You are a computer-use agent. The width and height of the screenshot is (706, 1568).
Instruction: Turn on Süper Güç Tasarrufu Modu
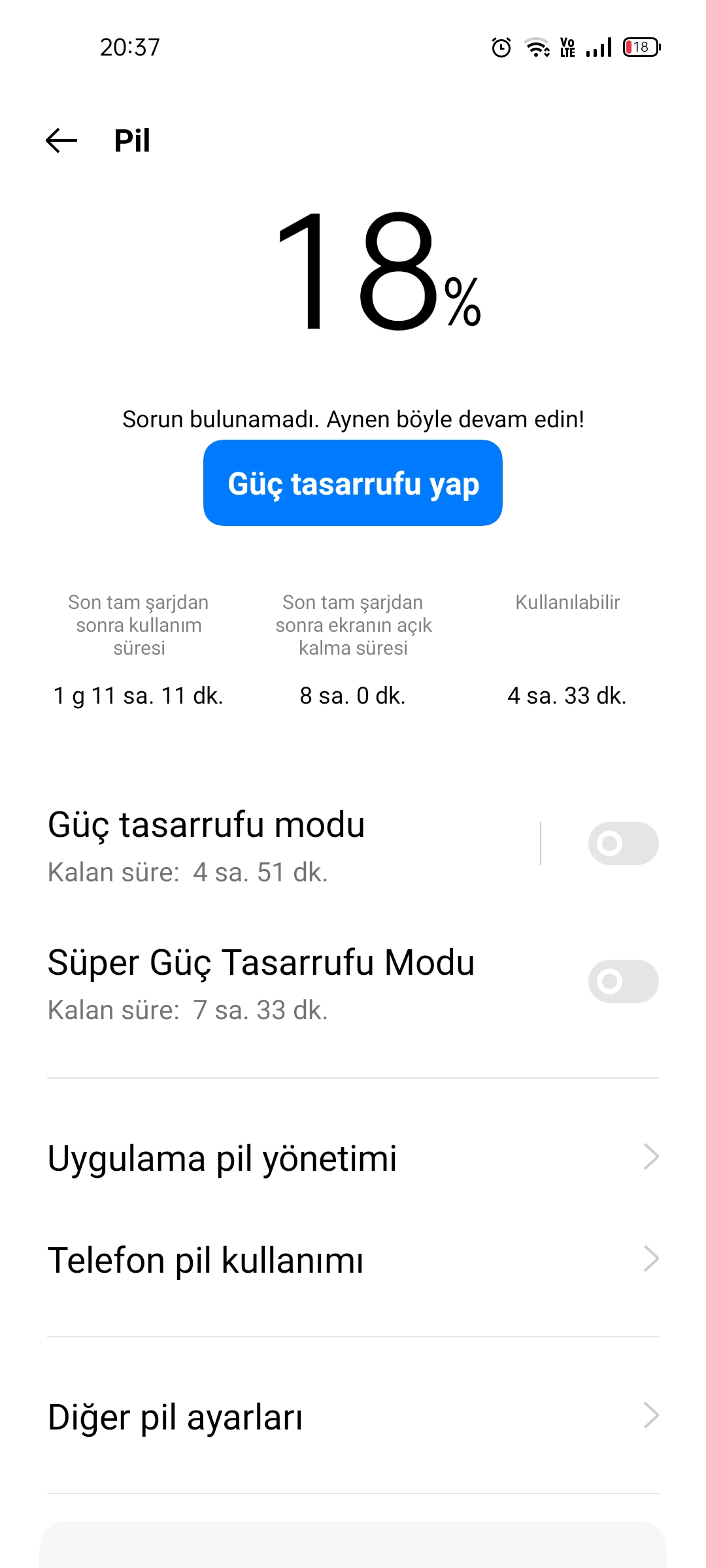point(623,981)
